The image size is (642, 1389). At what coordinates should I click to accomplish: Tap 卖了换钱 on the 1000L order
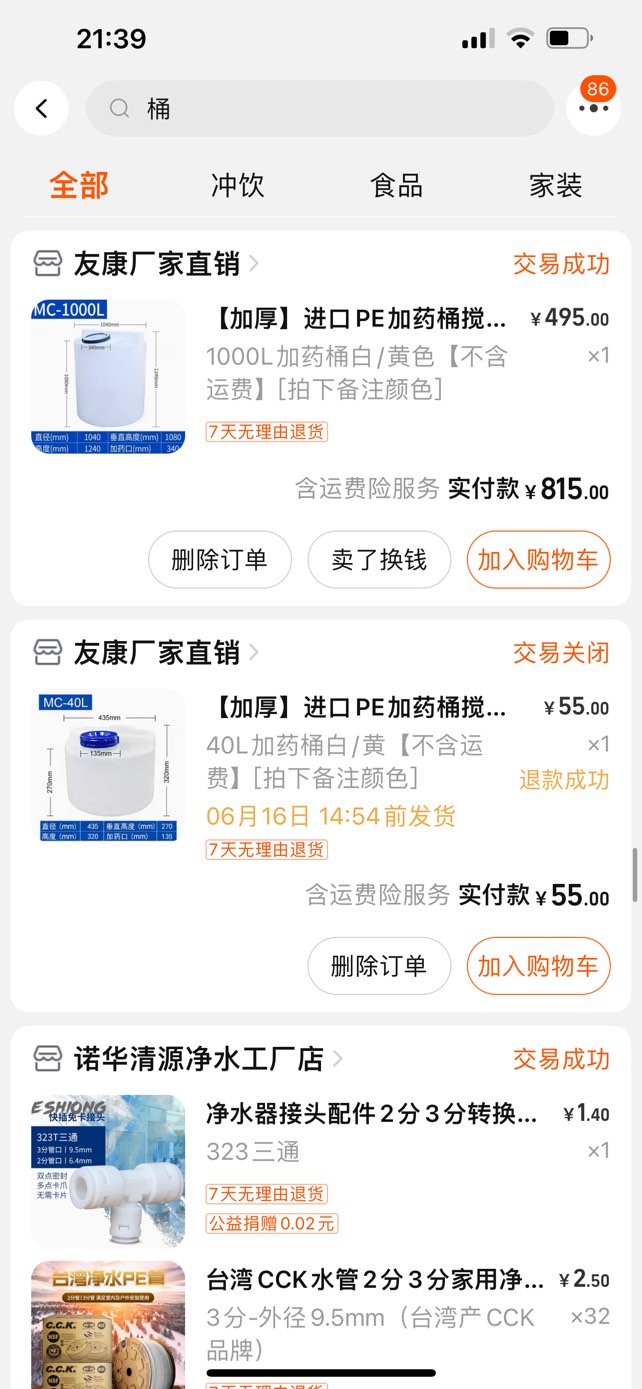(x=379, y=559)
